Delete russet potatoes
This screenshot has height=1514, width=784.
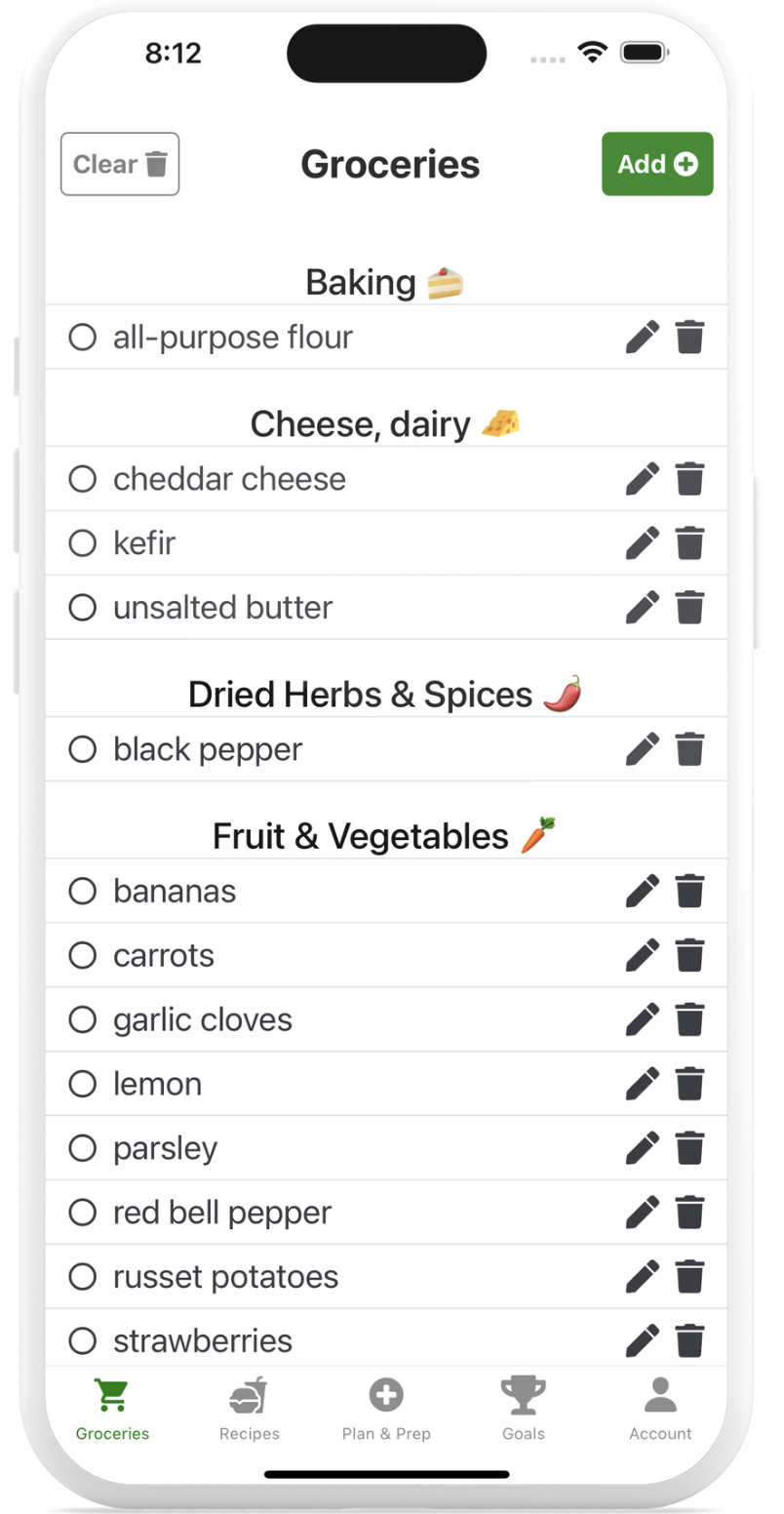pyautogui.click(x=690, y=1277)
